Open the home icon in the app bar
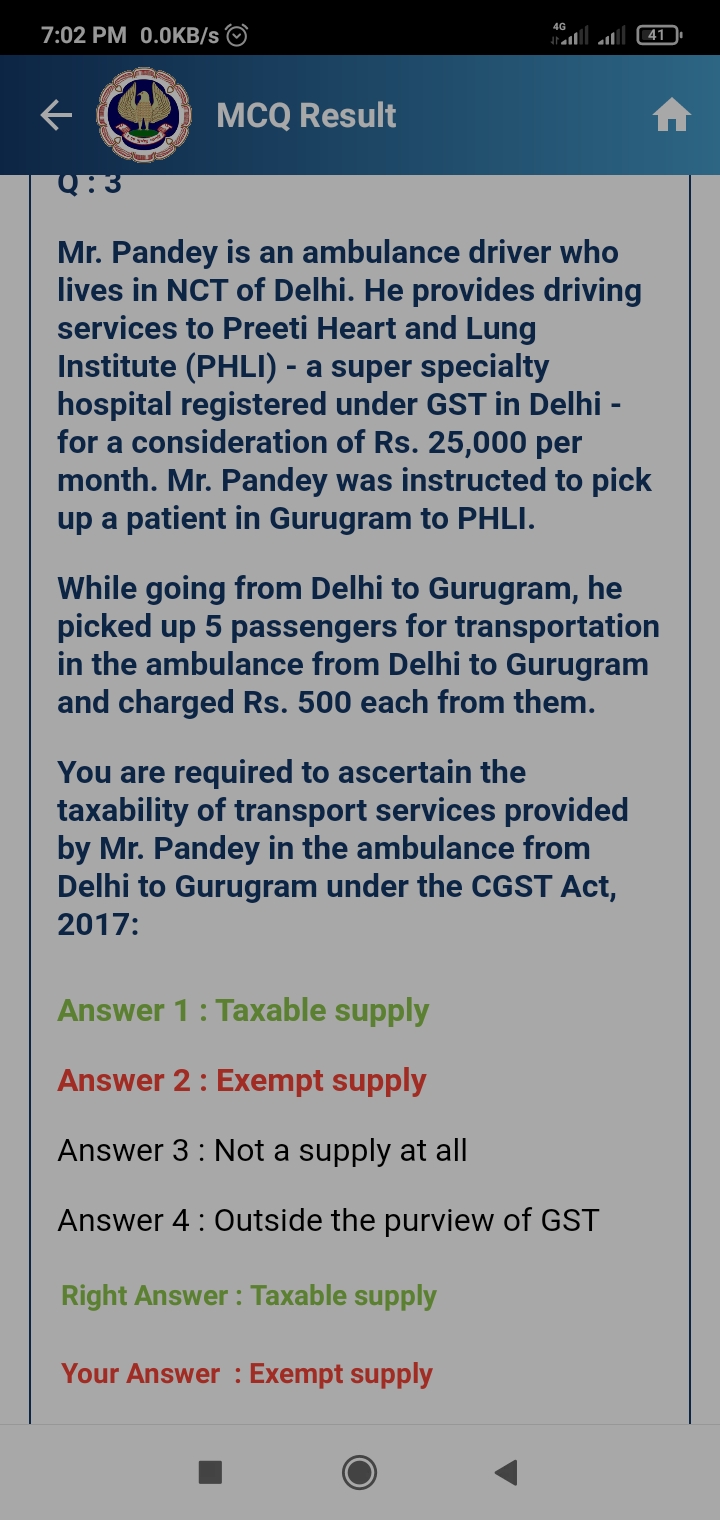720x1520 pixels. coord(671,116)
